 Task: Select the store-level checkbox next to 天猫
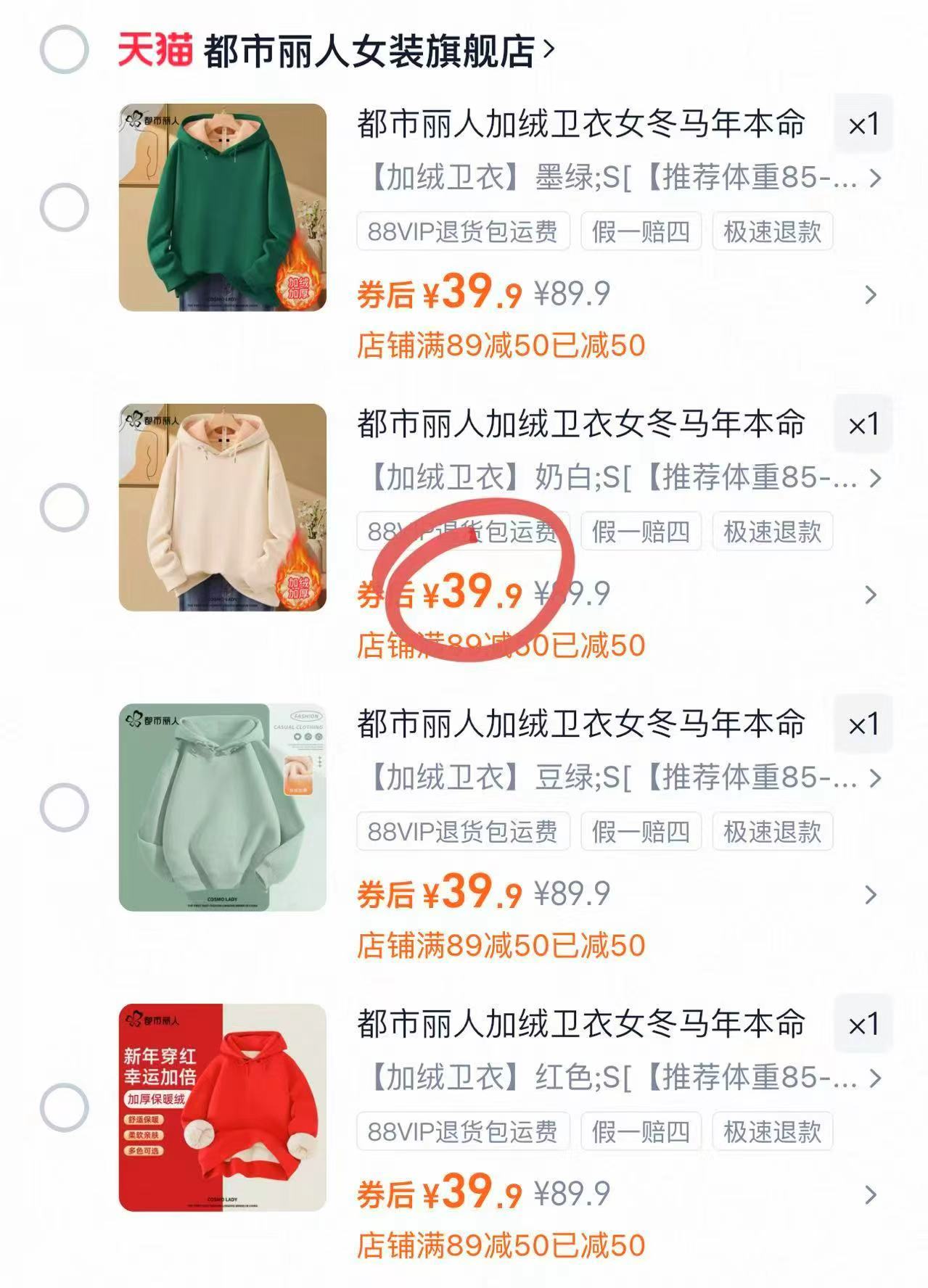point(64,47)
